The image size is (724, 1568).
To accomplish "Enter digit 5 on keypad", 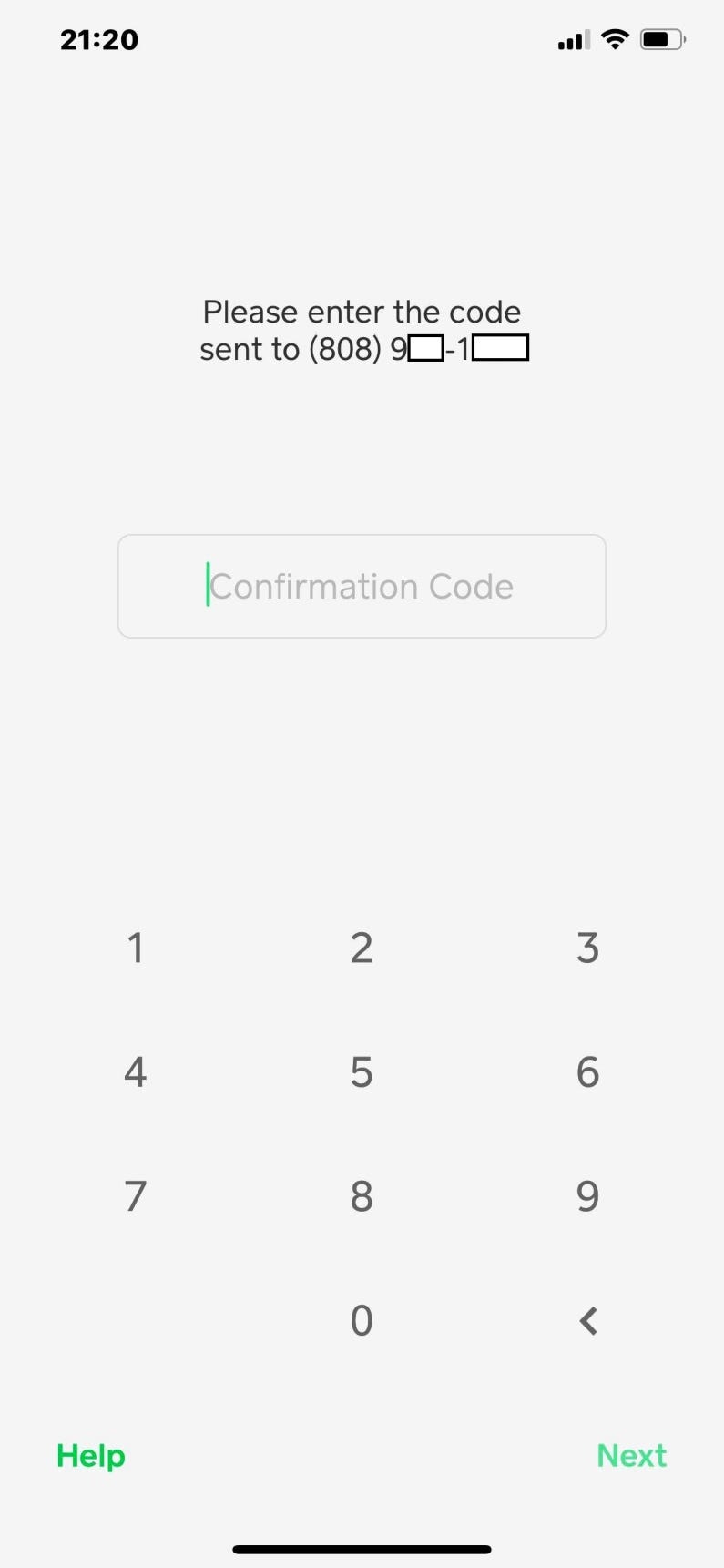I will pyautogui.click(x=362, y=1072).
